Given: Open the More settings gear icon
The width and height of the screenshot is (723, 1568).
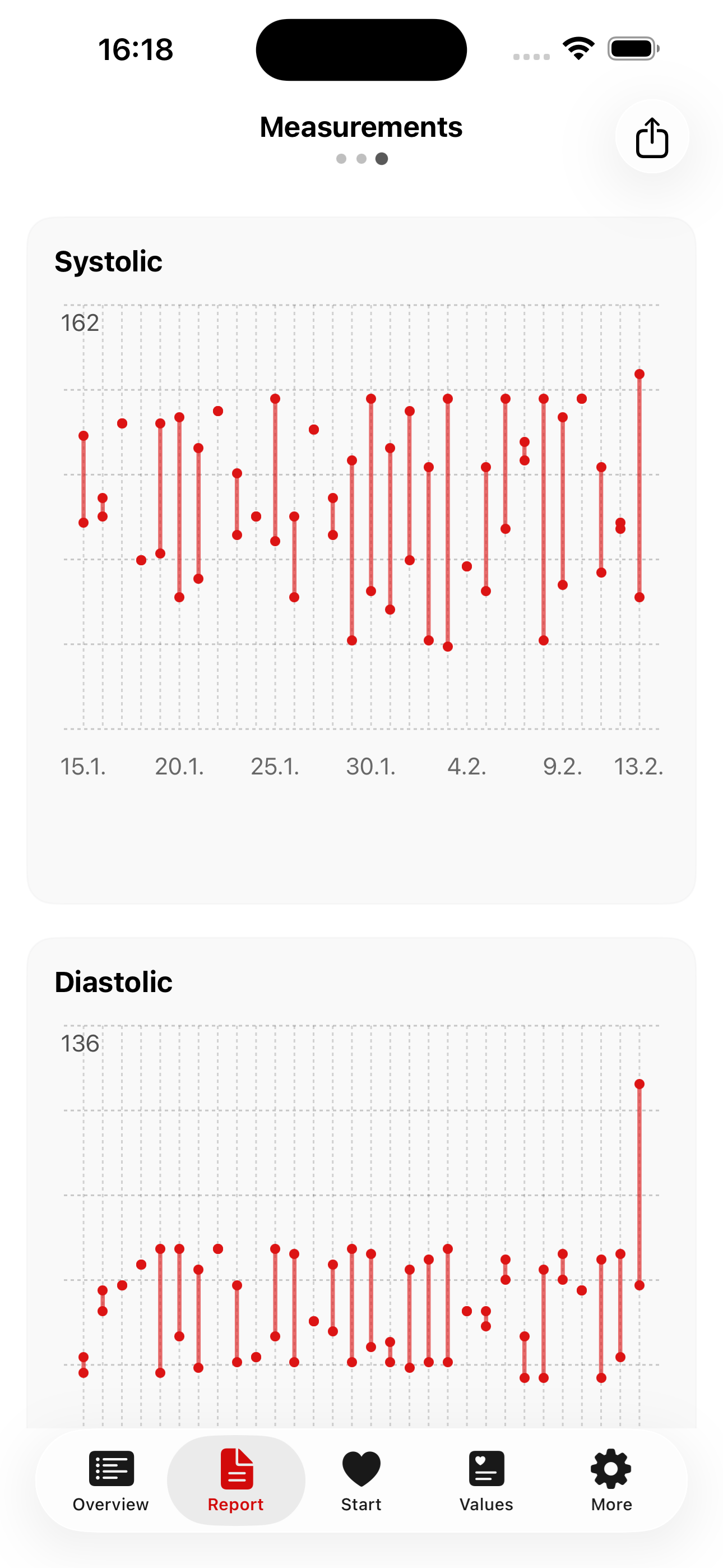Looking at the screenshot, I should pyautogui.click(x=610, y=1469).
